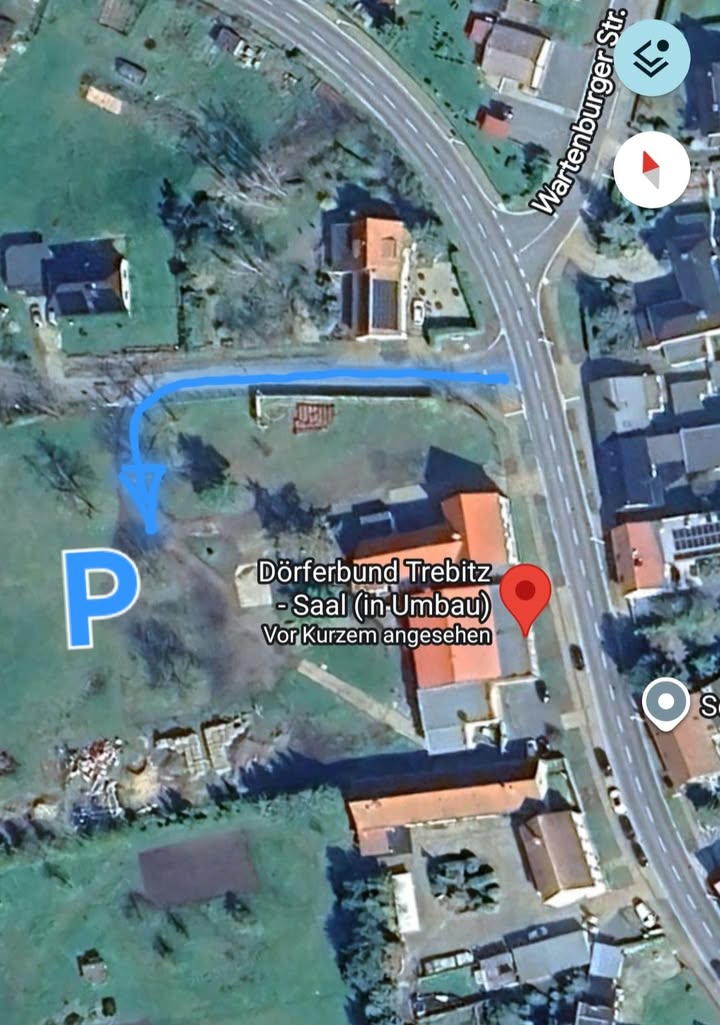This screenshot has height=1025, width=720.
Task: Open the grey place marker beside the road
Action: (x=665, y=703)
